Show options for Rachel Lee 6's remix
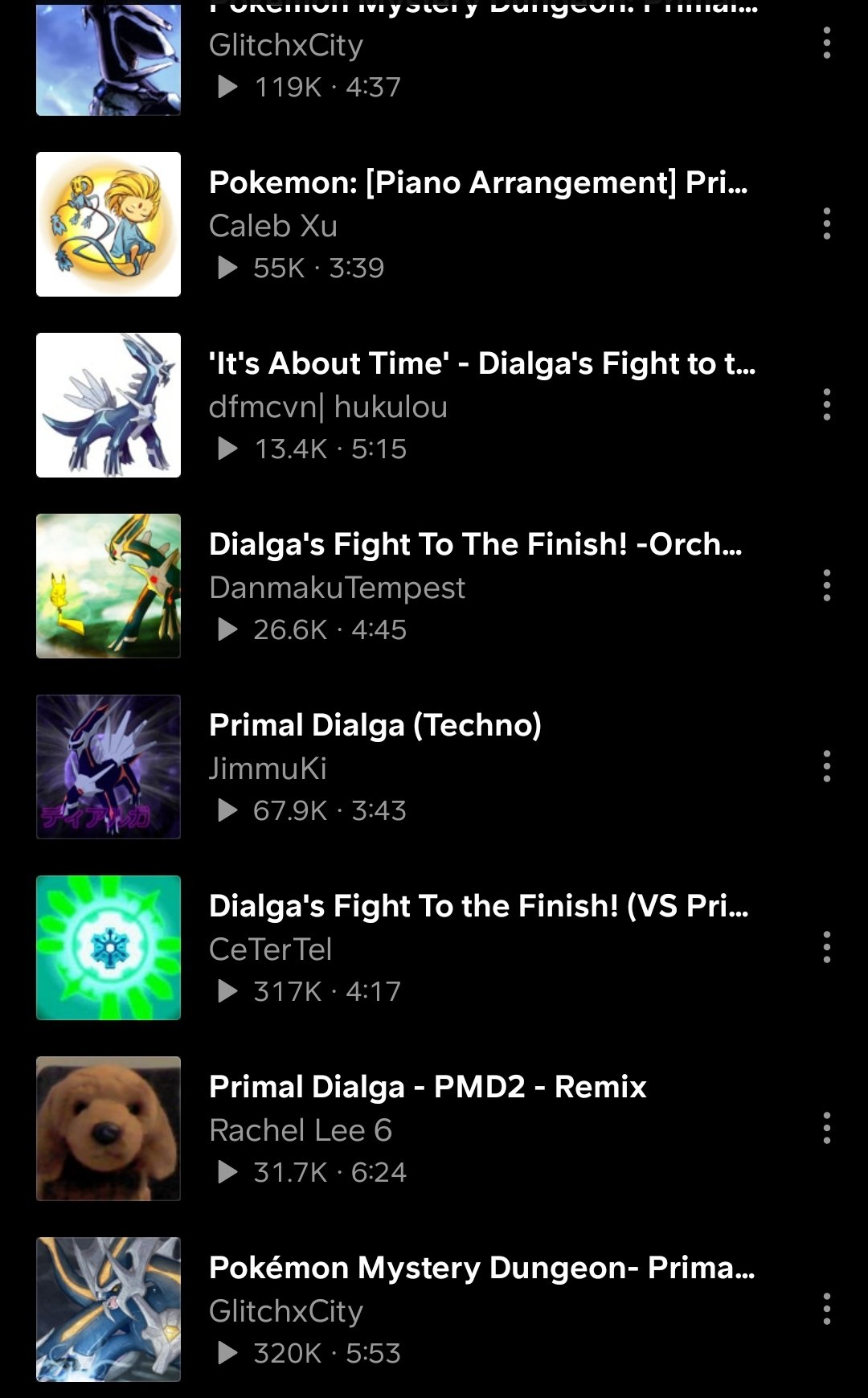The width and height of the screenshot is (868, 1398). click(826, 1128)
